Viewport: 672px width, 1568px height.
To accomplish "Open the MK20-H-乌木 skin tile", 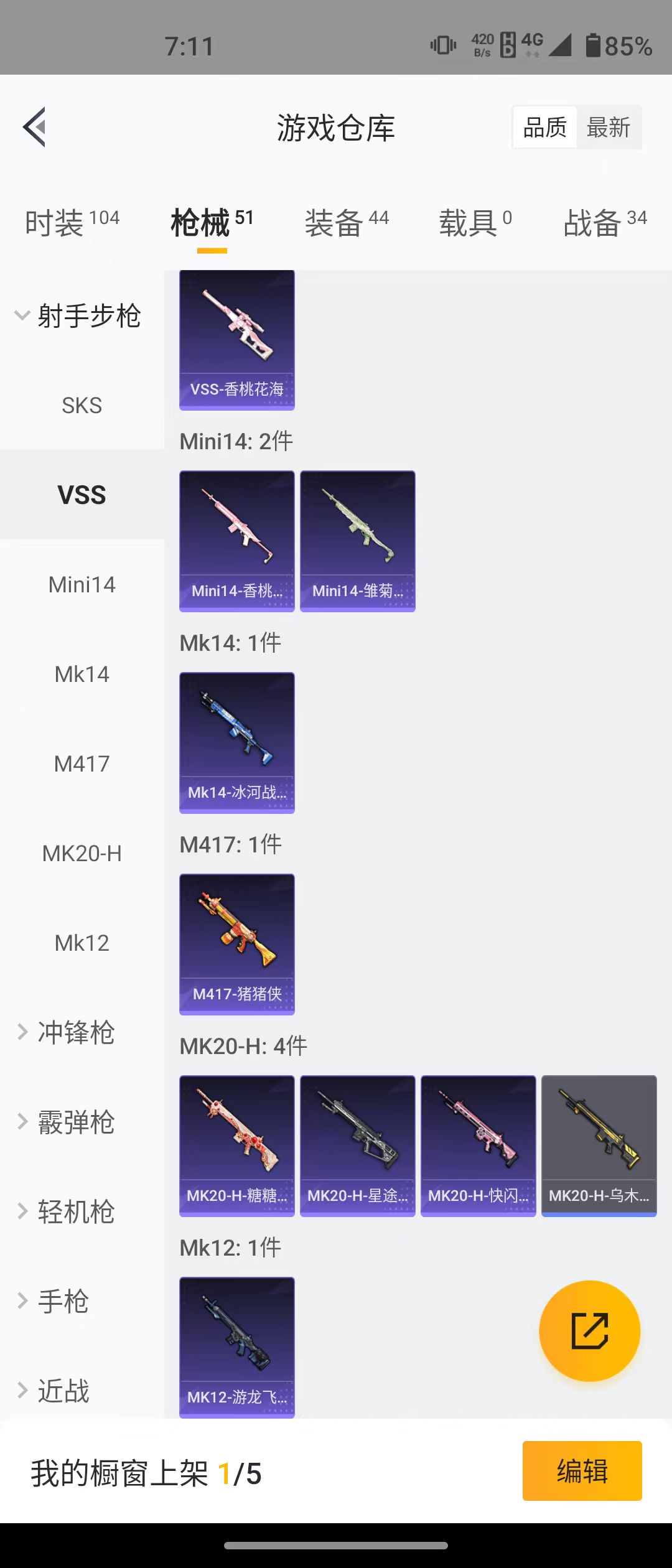I will pos(599,1146).
